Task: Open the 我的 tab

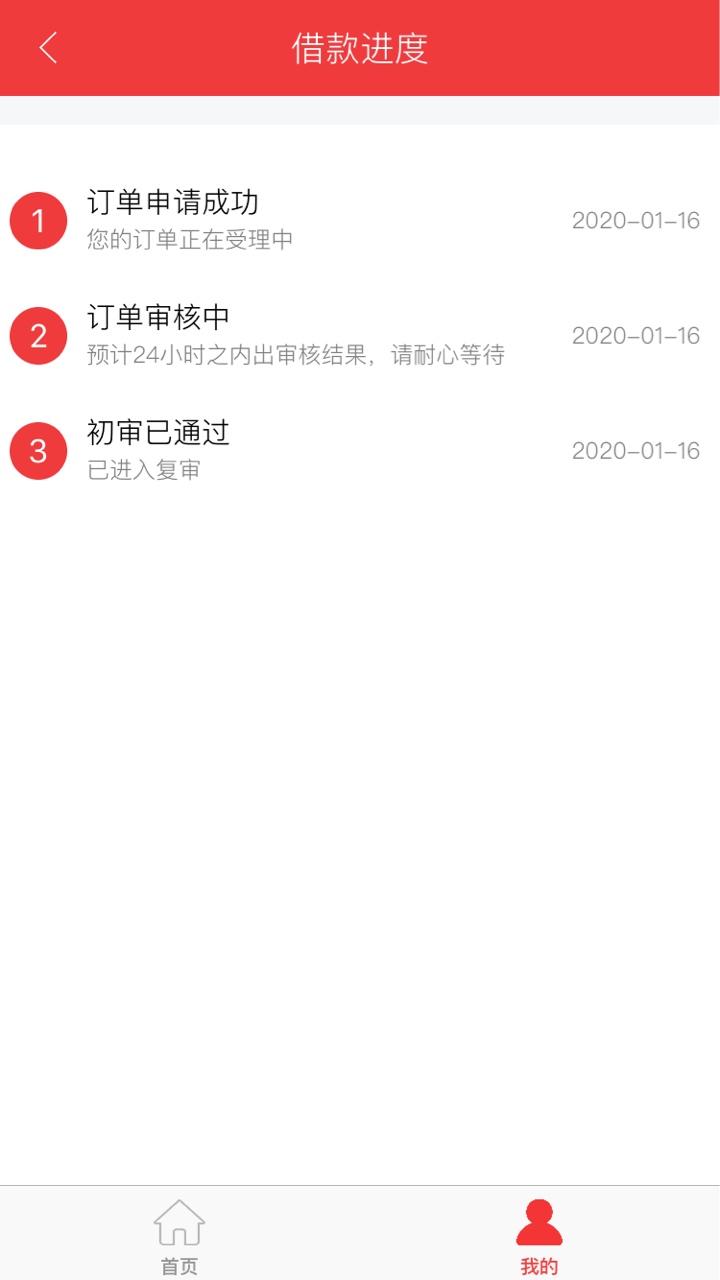Action: [x=539, y=1237]
